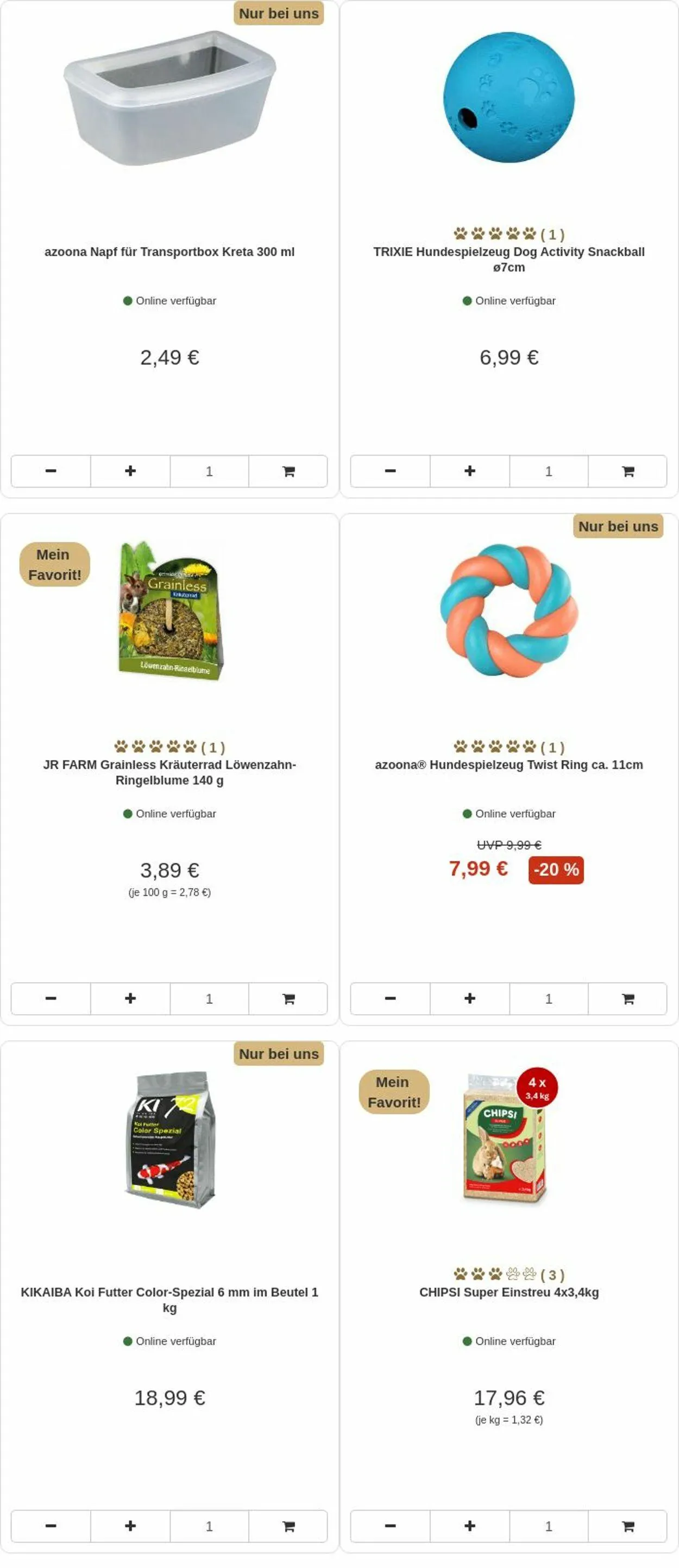The image size is (679, 1568).
Task: Open the azoona Napf Transportbox Kreta product
Action: pos(169,251)
